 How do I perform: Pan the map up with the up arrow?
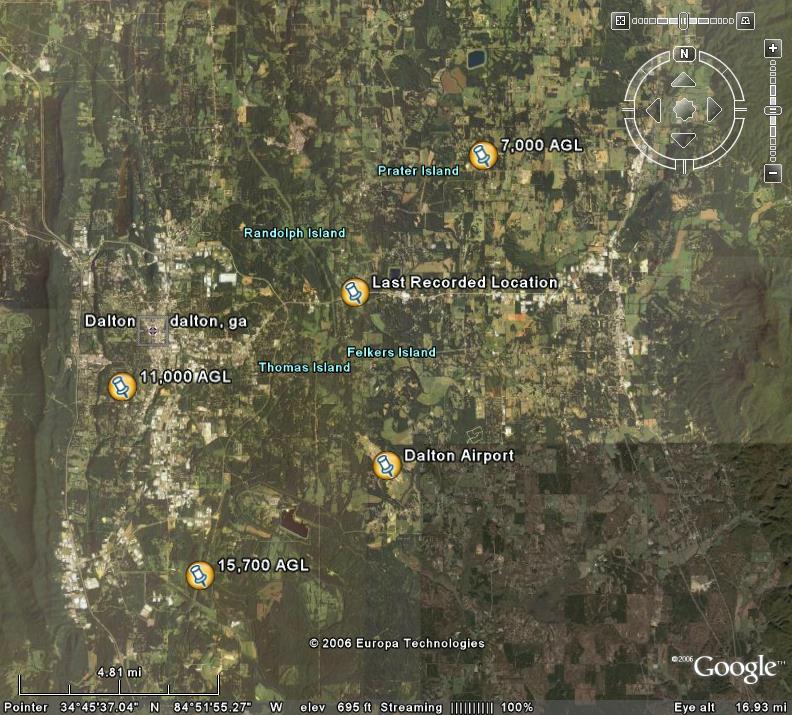(683, 79)
